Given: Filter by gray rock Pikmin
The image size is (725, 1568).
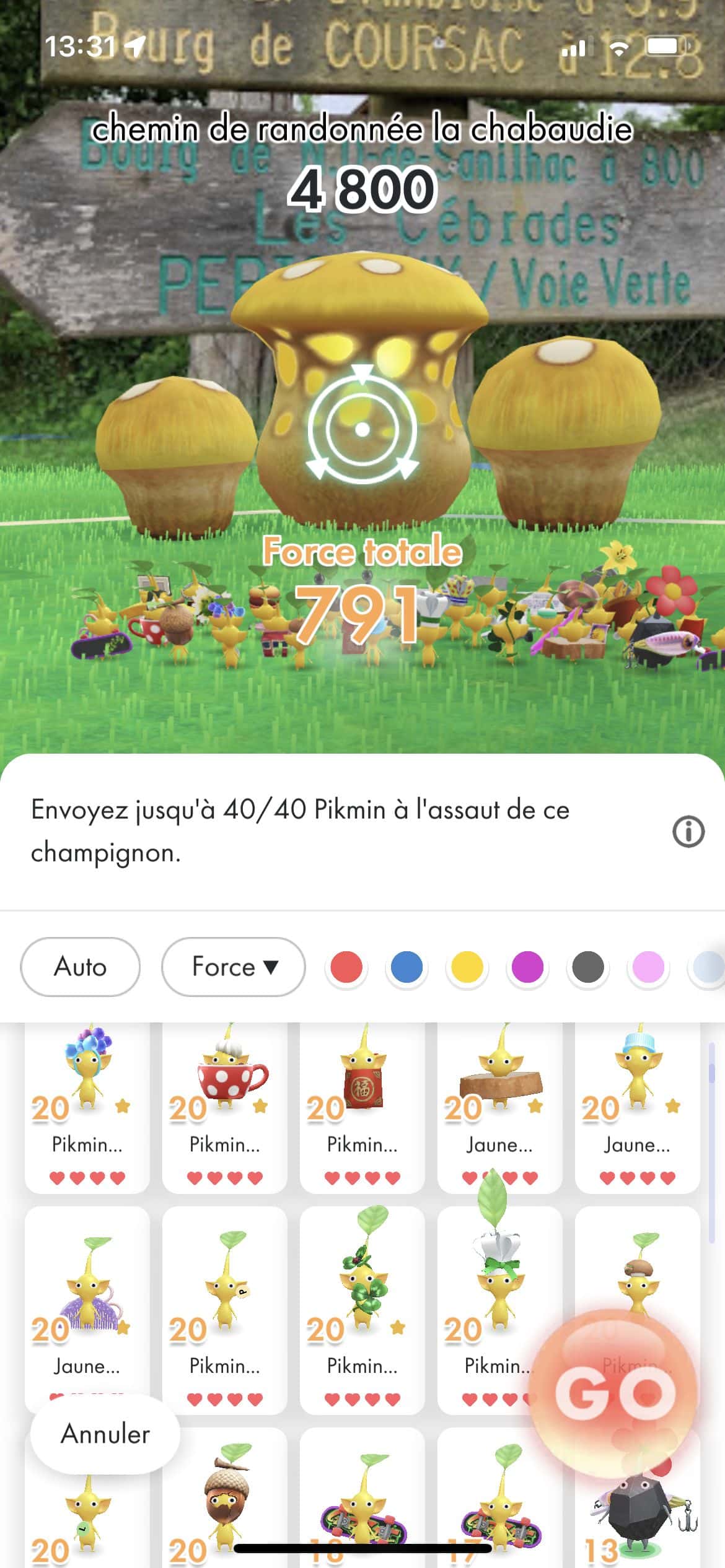Looking at the screenshot, I should [587, 967].
